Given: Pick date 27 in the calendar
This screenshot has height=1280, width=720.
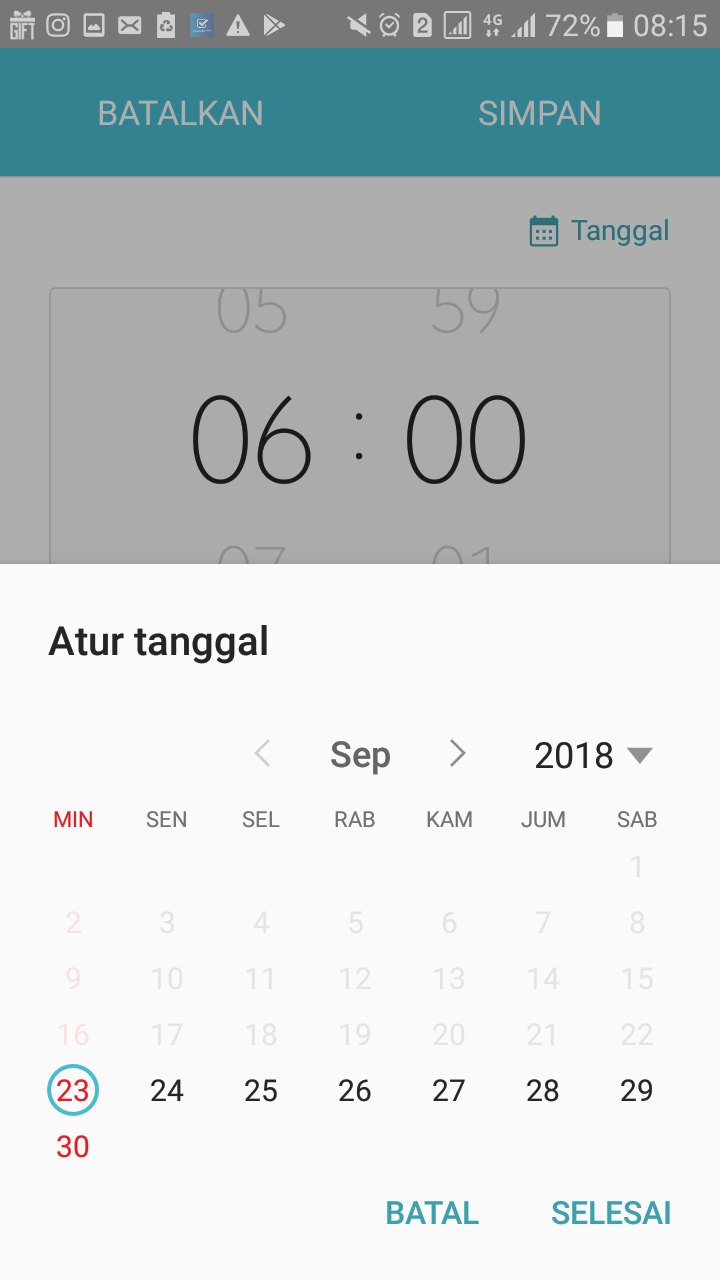Looking at the screenshot, I should pos(449,1090).
